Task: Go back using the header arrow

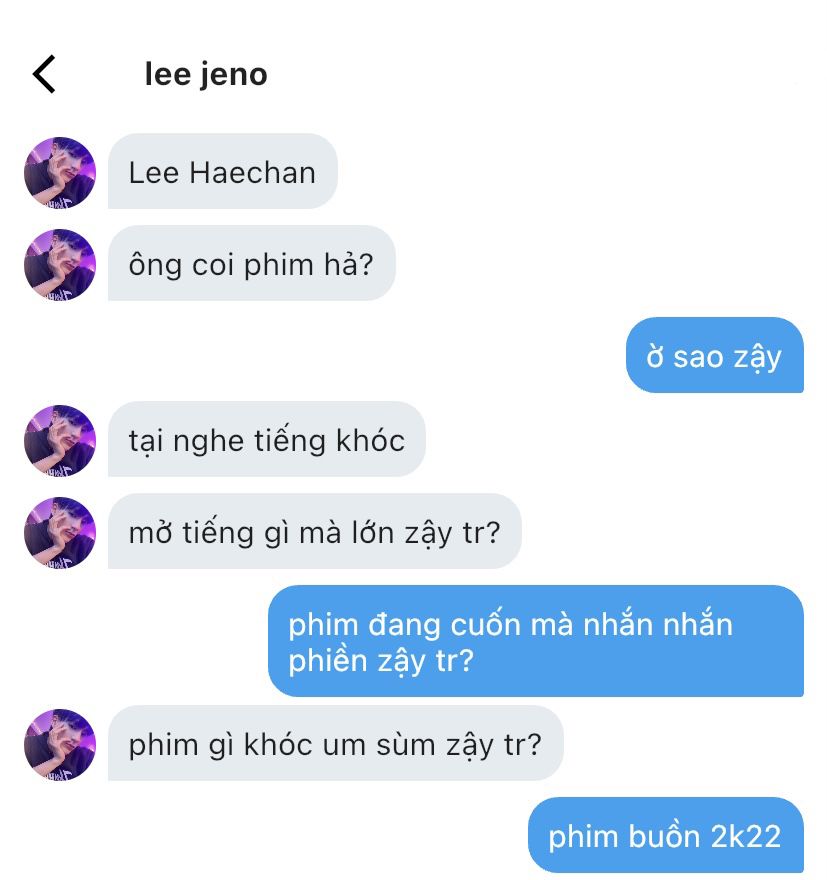Action: pos(44,74)
